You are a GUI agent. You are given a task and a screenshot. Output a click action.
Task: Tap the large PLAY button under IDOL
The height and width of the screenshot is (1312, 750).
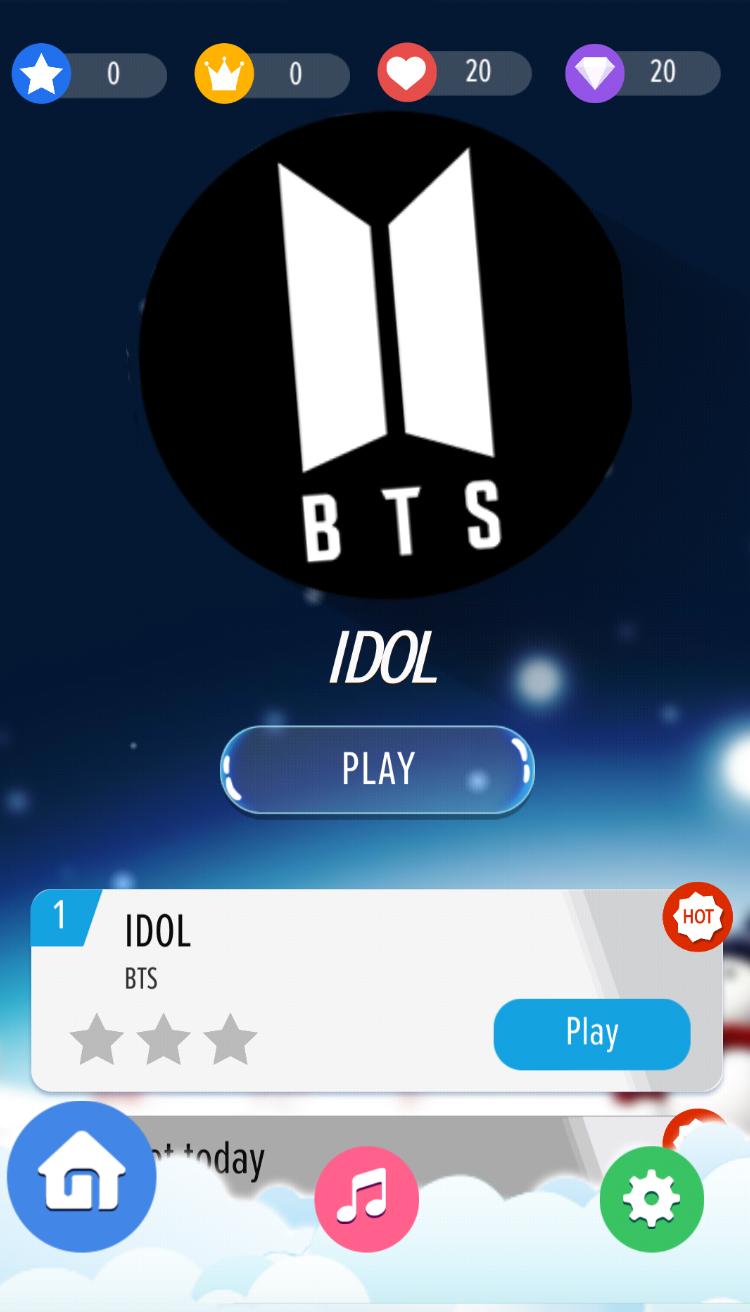pyautogui.click(x=377, y=769)
